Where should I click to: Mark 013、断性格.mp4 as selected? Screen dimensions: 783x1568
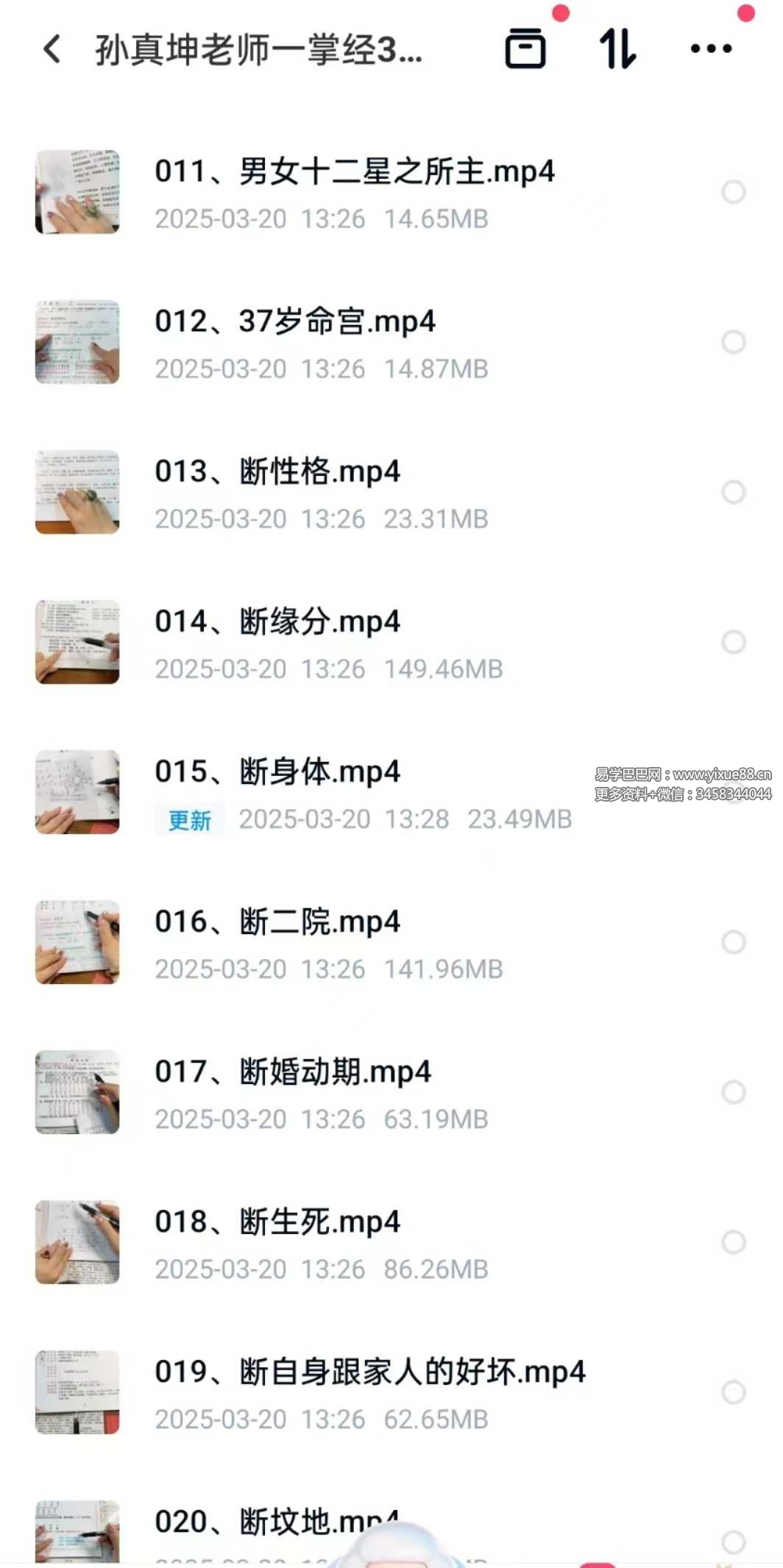(x=733, y=492)
